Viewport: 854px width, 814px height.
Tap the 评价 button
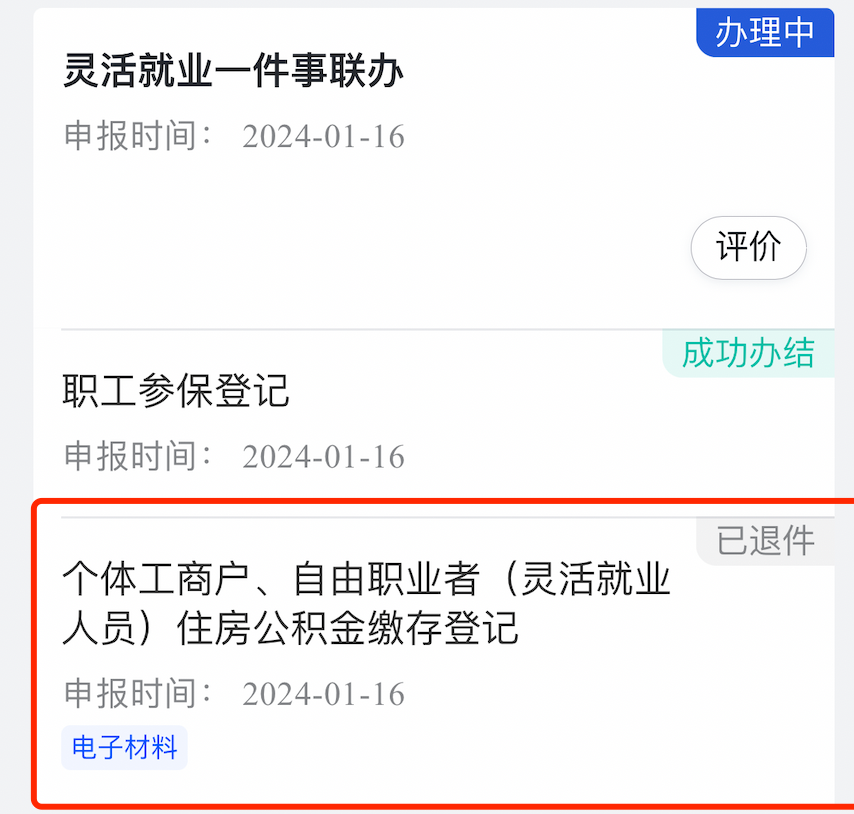coord(748,247)
